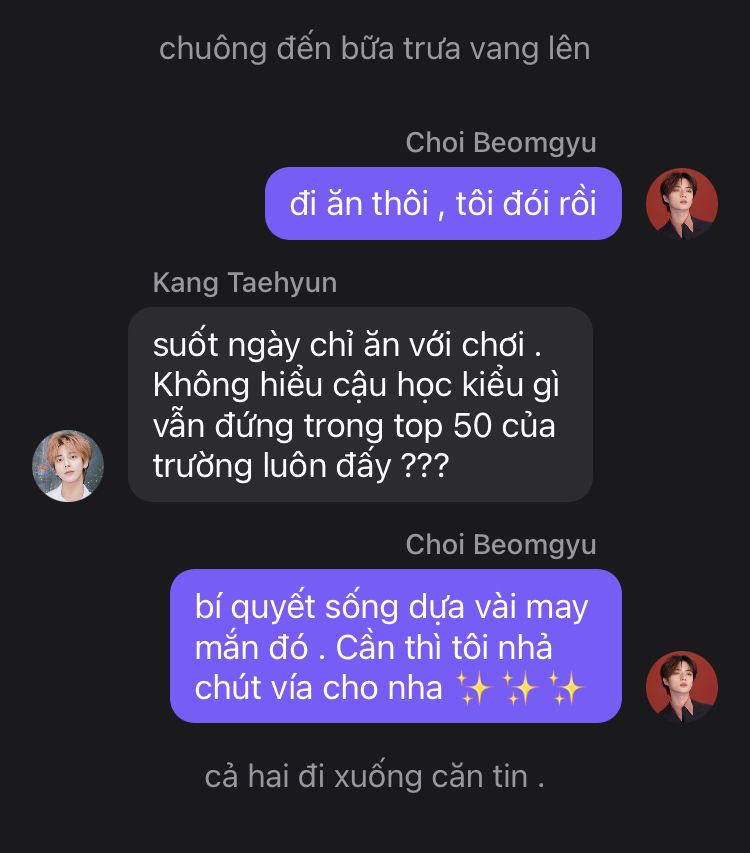Open Choi Beomgyu's avatar beside "bí quyết sống" message
The image size is (750, 853).
pos(682,687)
